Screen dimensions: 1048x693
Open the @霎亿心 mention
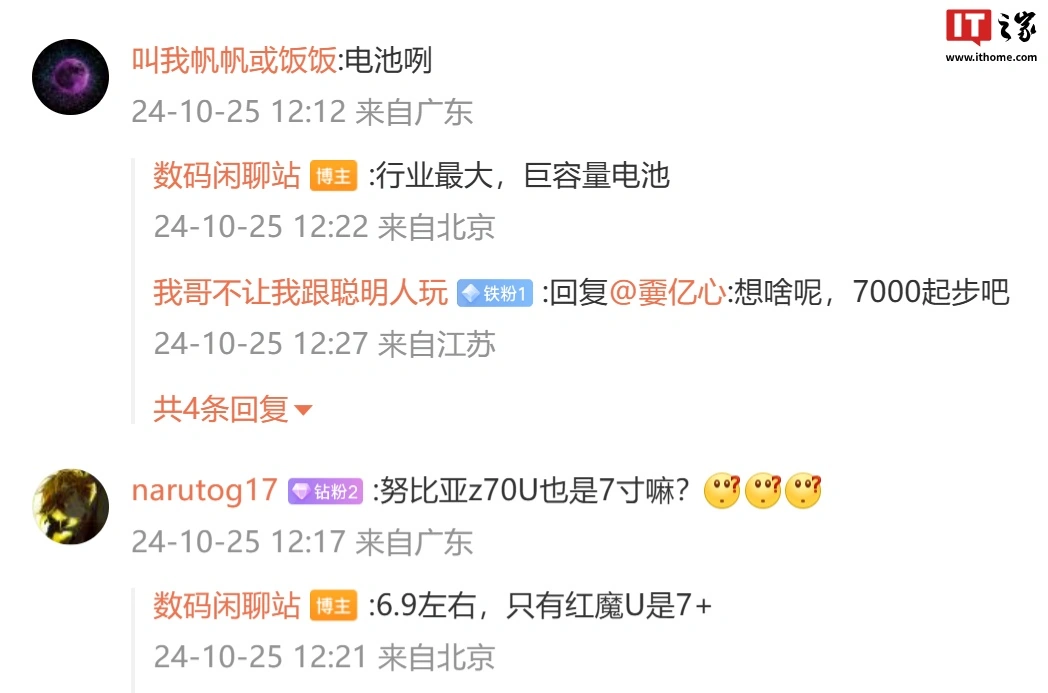(668, 293)
